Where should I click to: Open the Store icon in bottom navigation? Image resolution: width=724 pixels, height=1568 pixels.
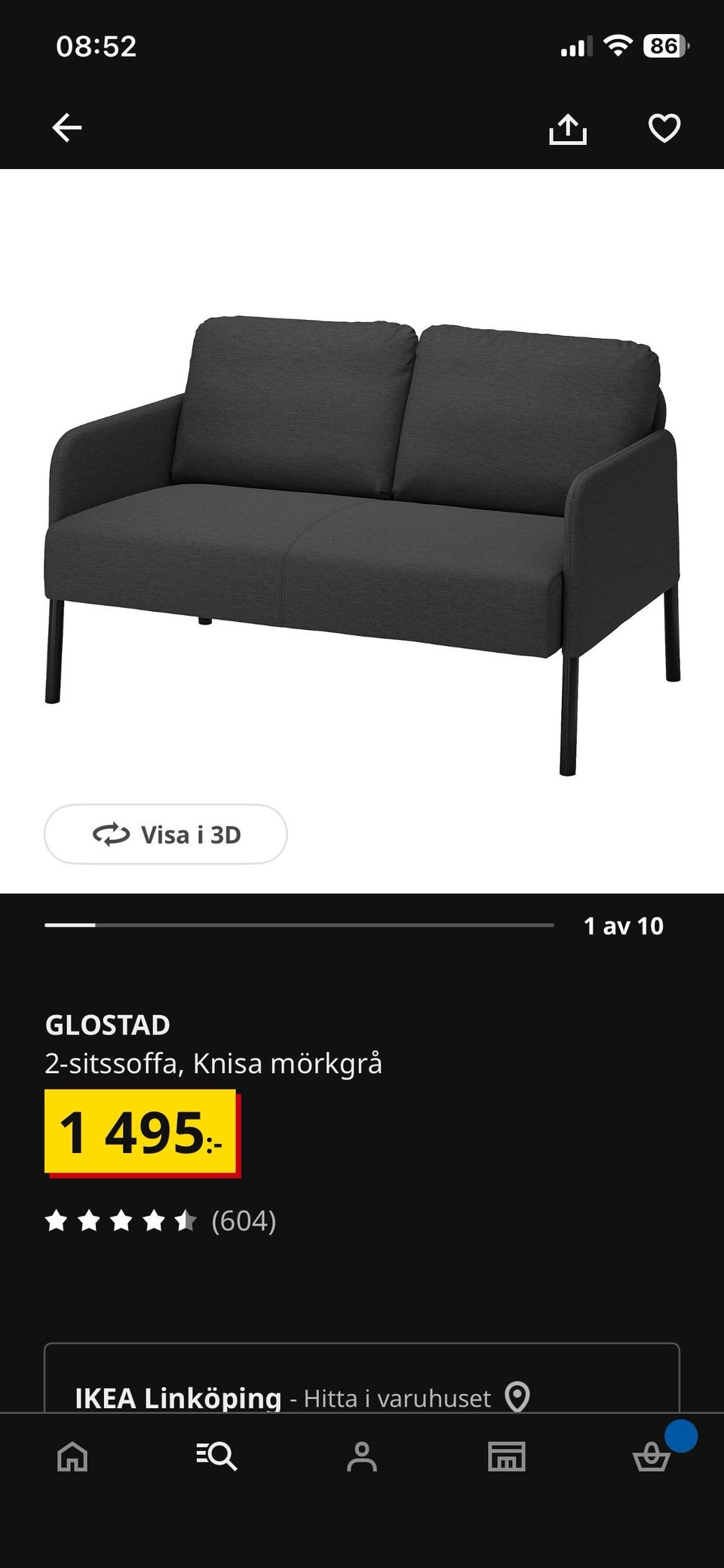point(507,1456)
